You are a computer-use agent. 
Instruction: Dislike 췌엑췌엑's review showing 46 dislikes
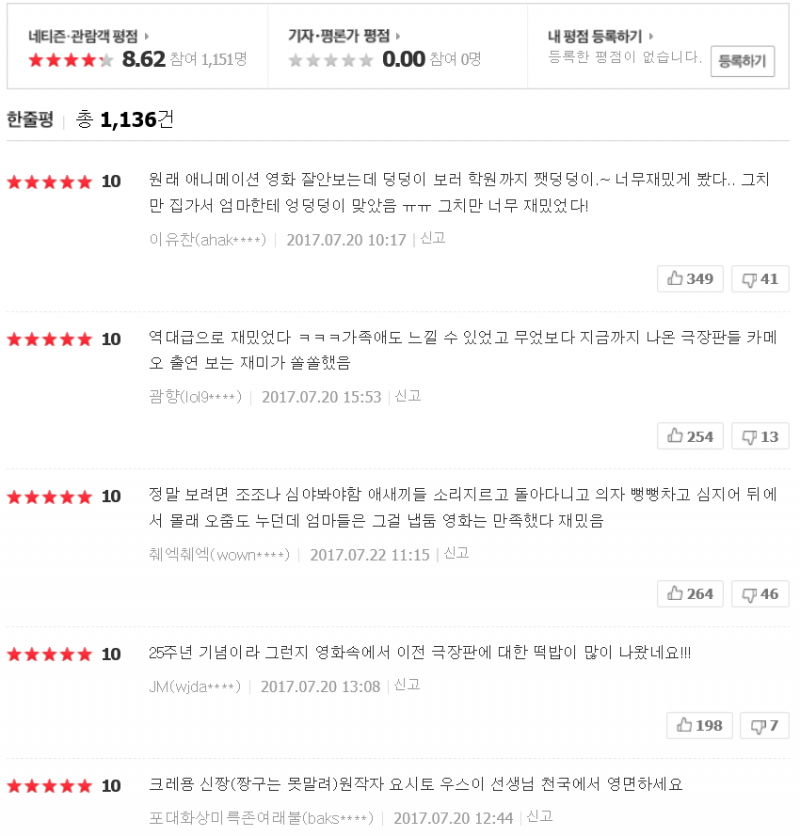point(760,594)
